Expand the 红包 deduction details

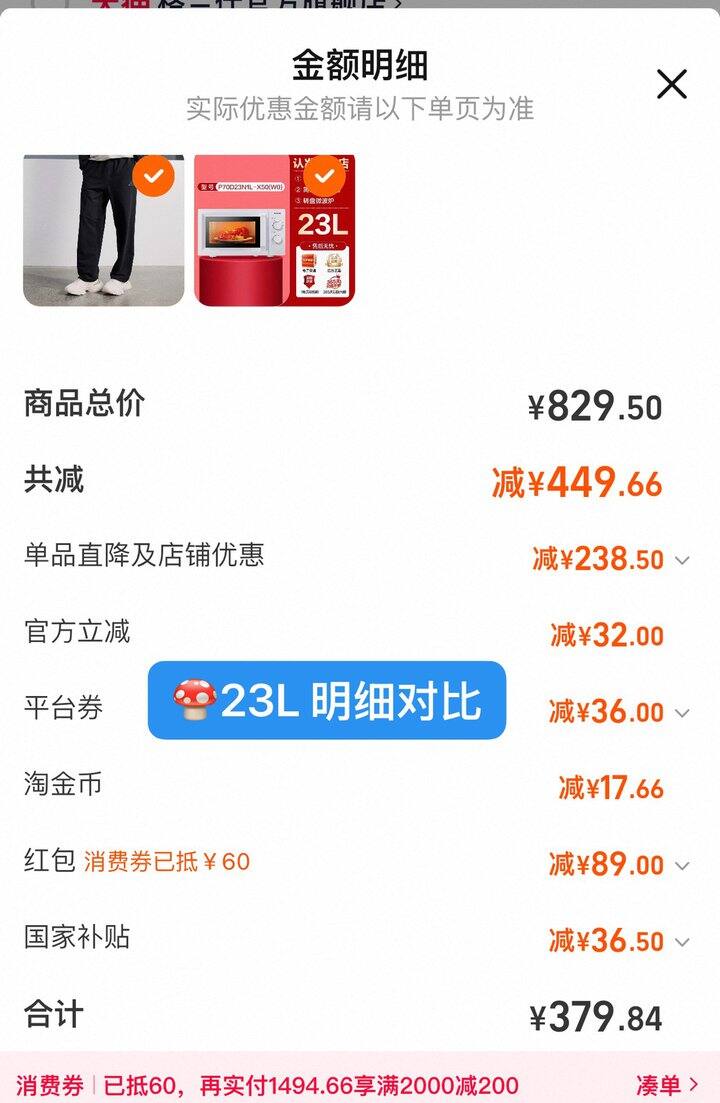682,865
